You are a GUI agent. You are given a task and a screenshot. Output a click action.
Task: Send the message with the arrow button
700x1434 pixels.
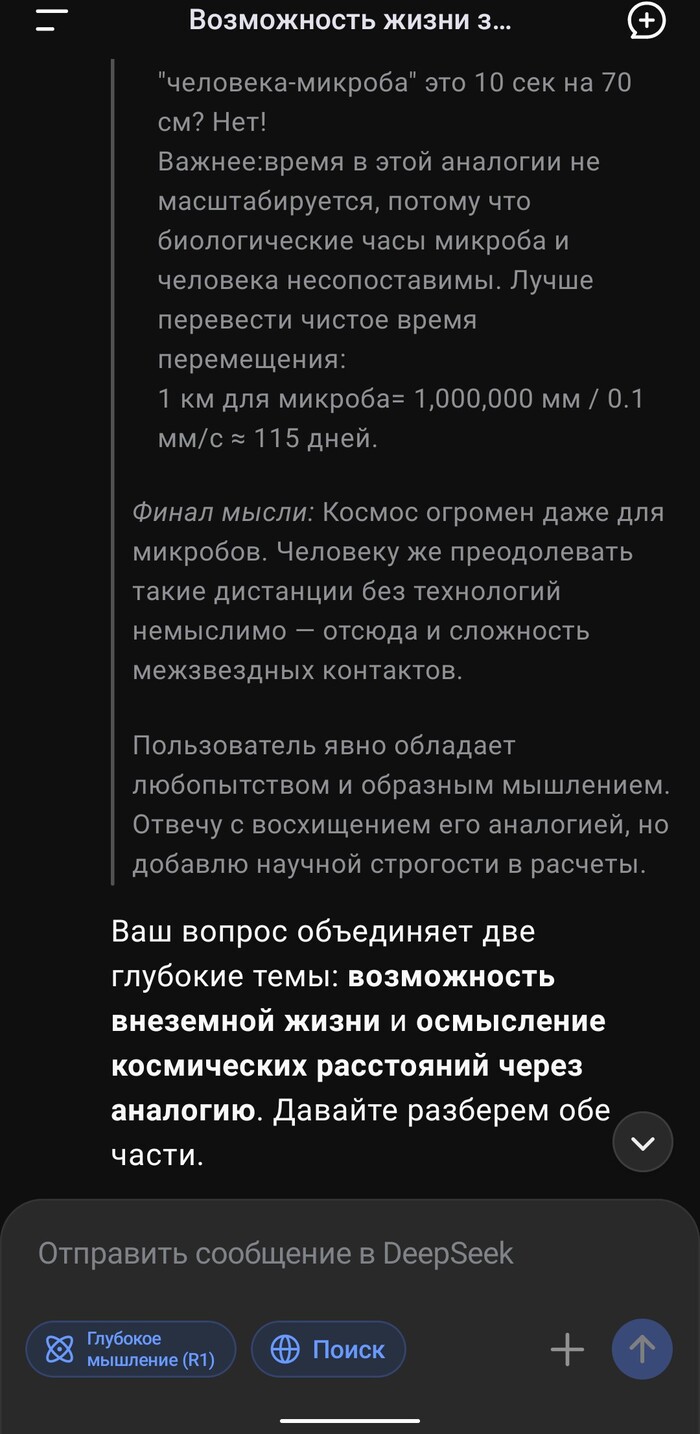(642, 1350)
